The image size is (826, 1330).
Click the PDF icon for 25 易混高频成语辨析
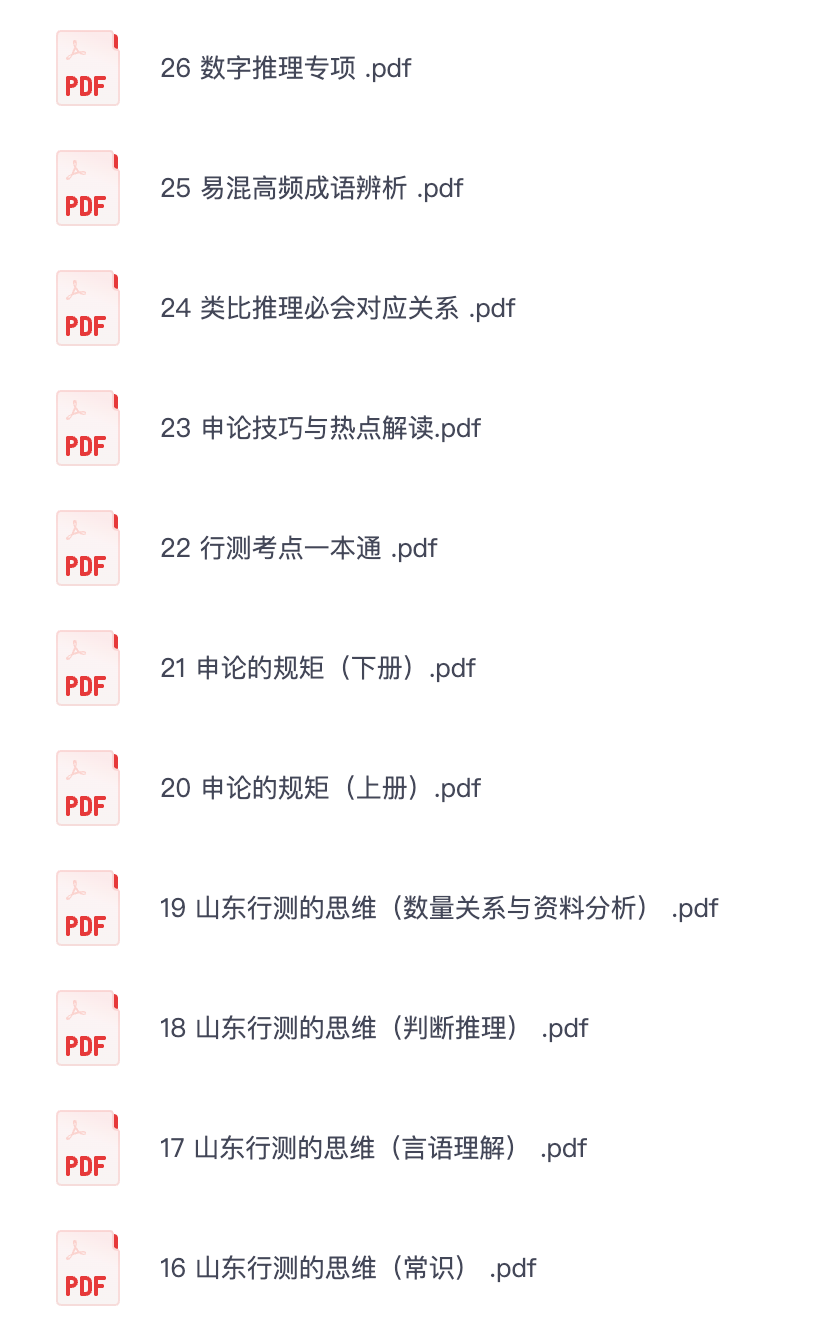click(88, 188)
